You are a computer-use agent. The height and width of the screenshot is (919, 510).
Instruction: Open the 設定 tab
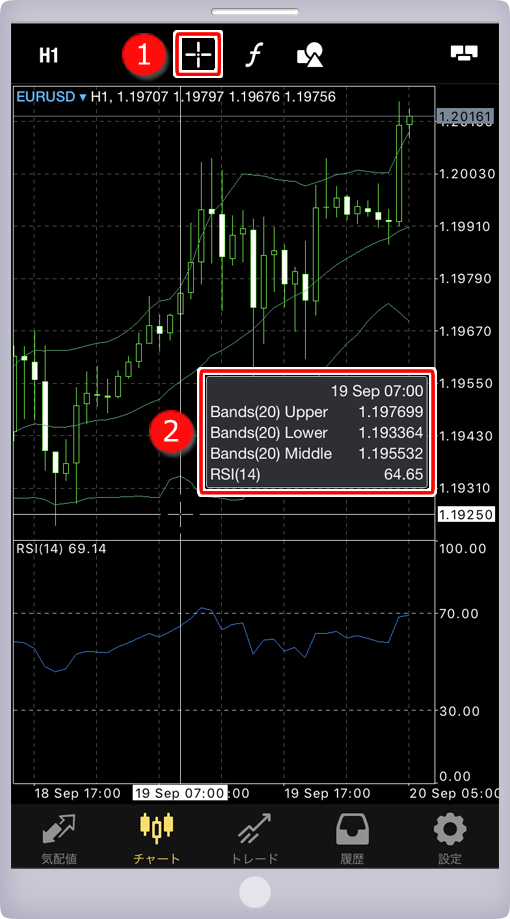click(x=450, y=838)
